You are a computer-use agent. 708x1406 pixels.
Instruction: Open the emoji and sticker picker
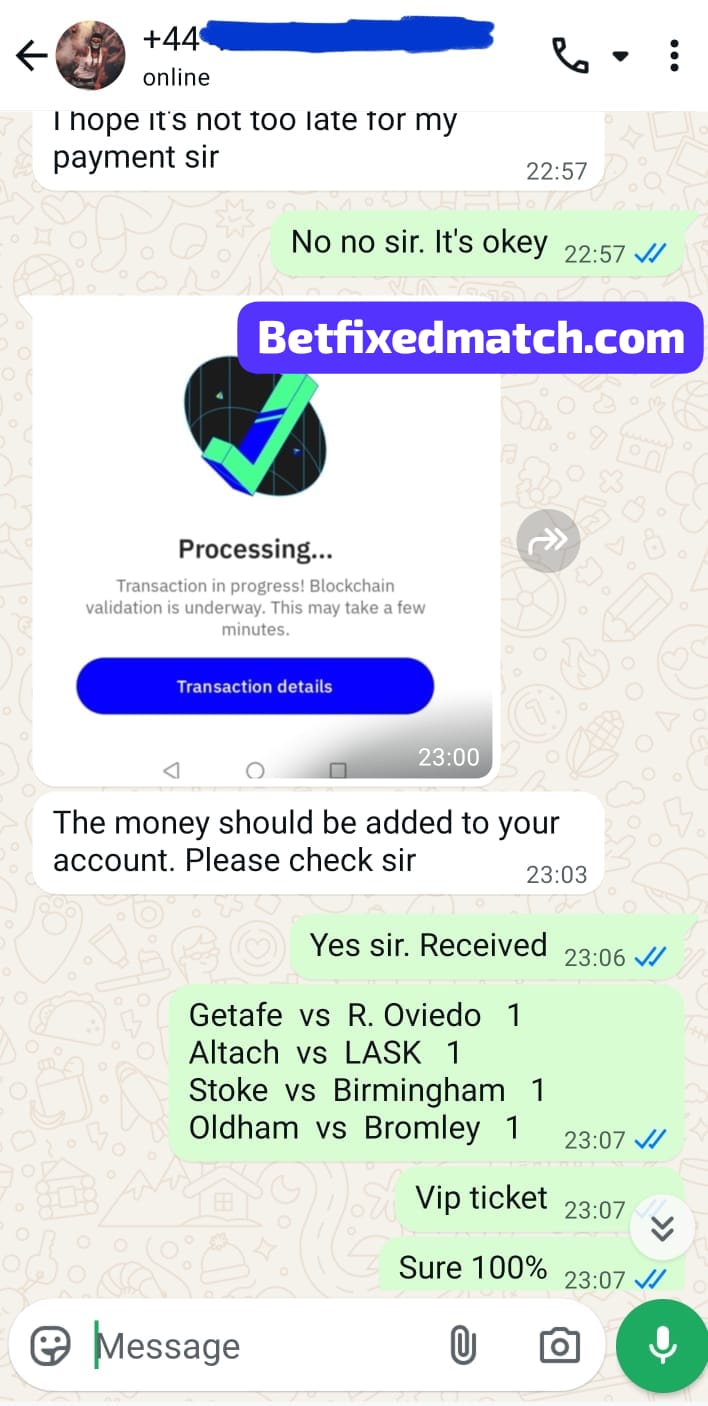click(51, 1346)
